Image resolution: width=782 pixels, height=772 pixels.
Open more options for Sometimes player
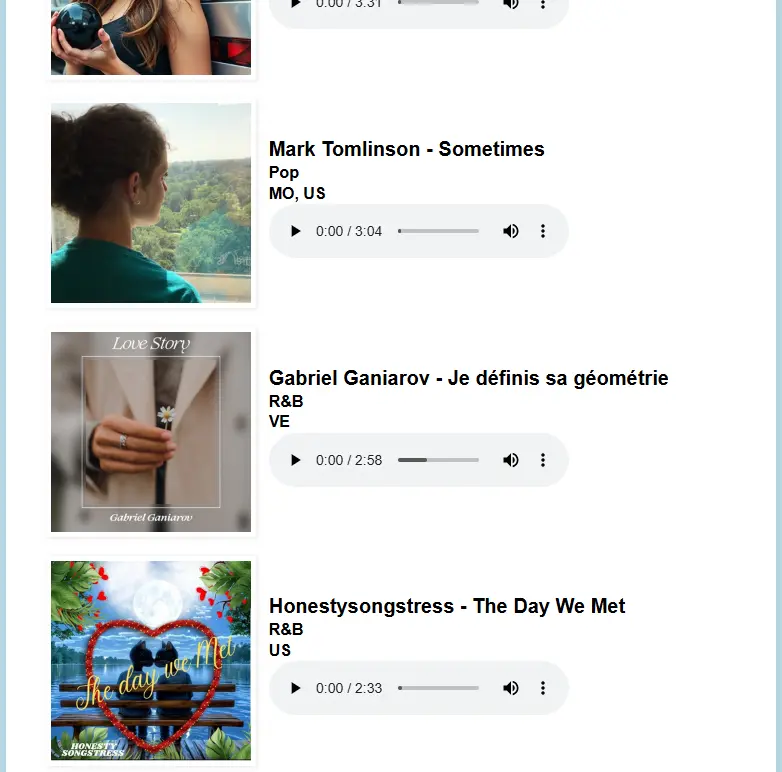pyautogui.click(x=543, y=231)
